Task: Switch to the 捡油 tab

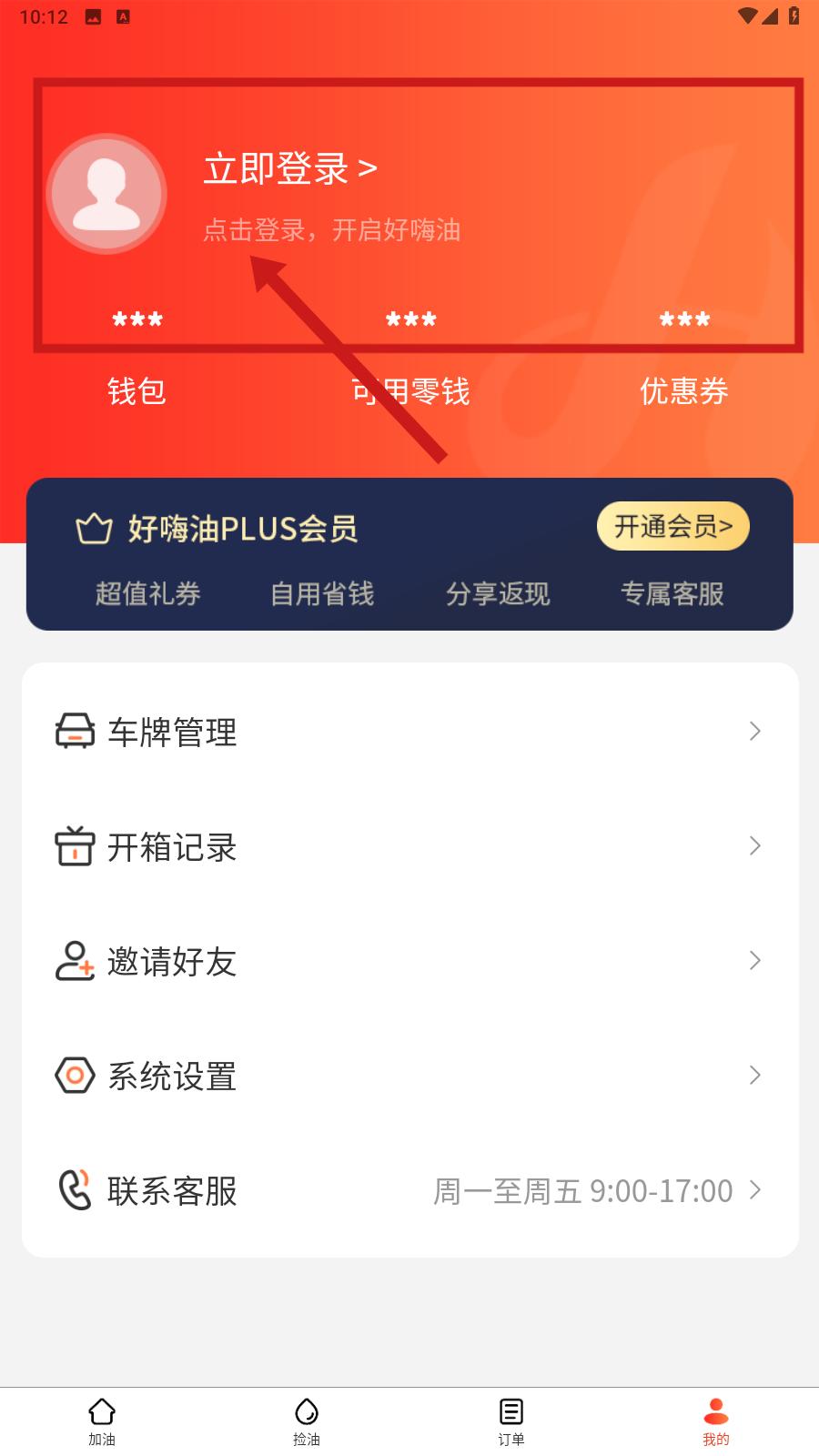Action: click(x=307, y=1421)
